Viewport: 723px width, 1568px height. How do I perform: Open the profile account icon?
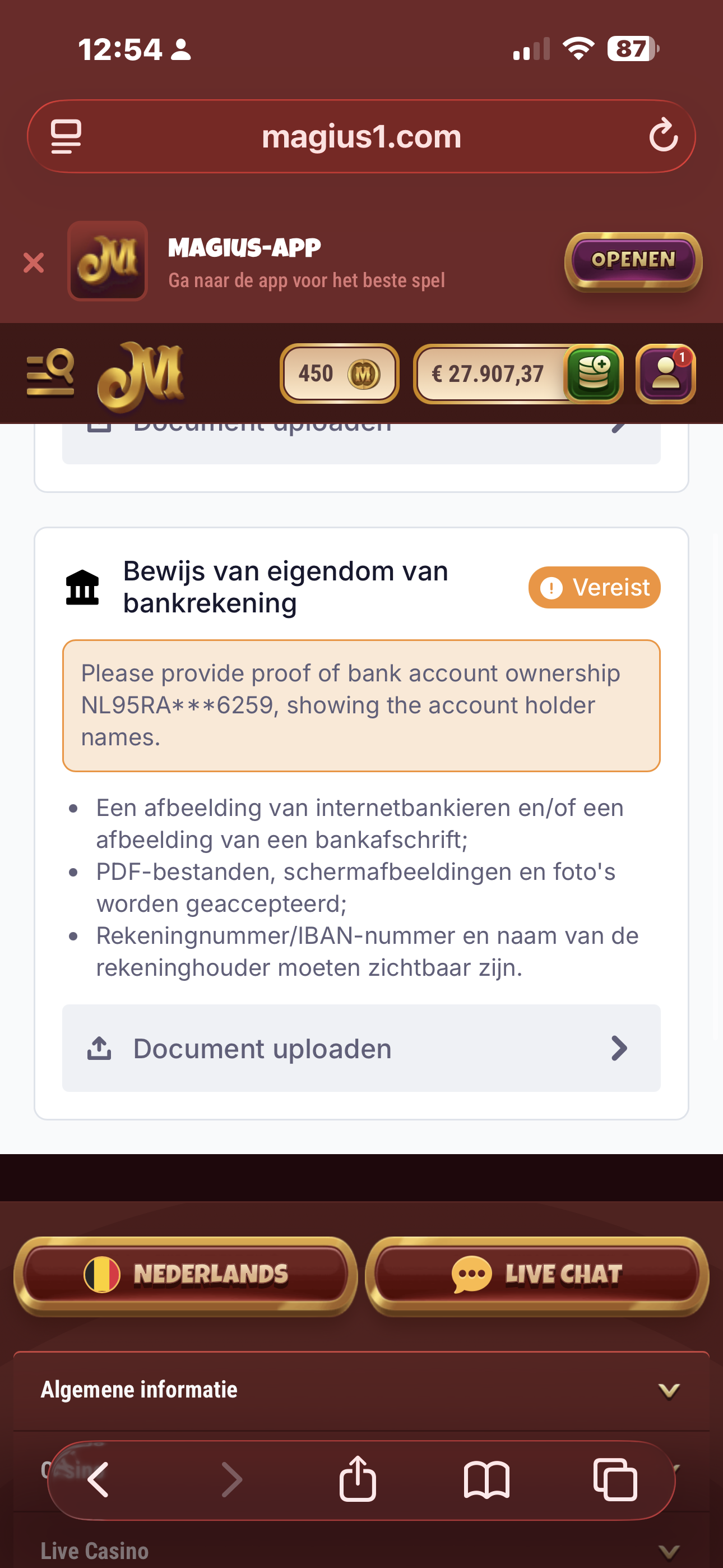(665, 373)
